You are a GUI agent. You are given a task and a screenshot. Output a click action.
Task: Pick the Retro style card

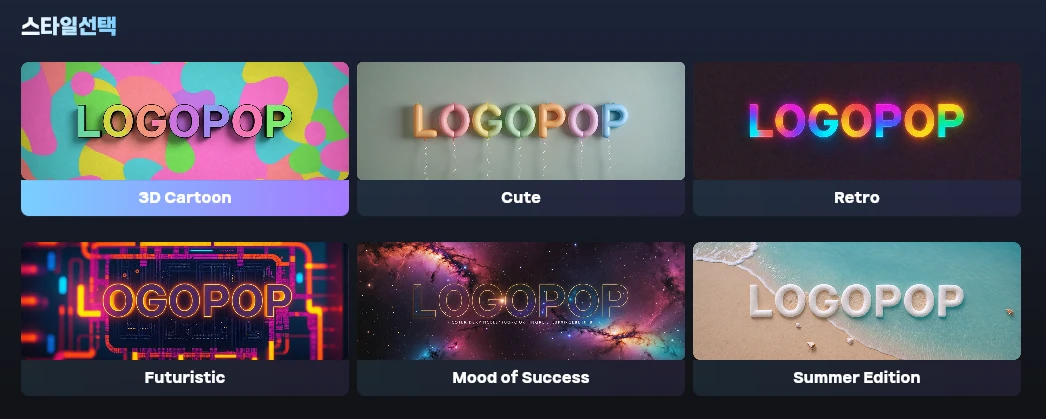pos(856,138)
